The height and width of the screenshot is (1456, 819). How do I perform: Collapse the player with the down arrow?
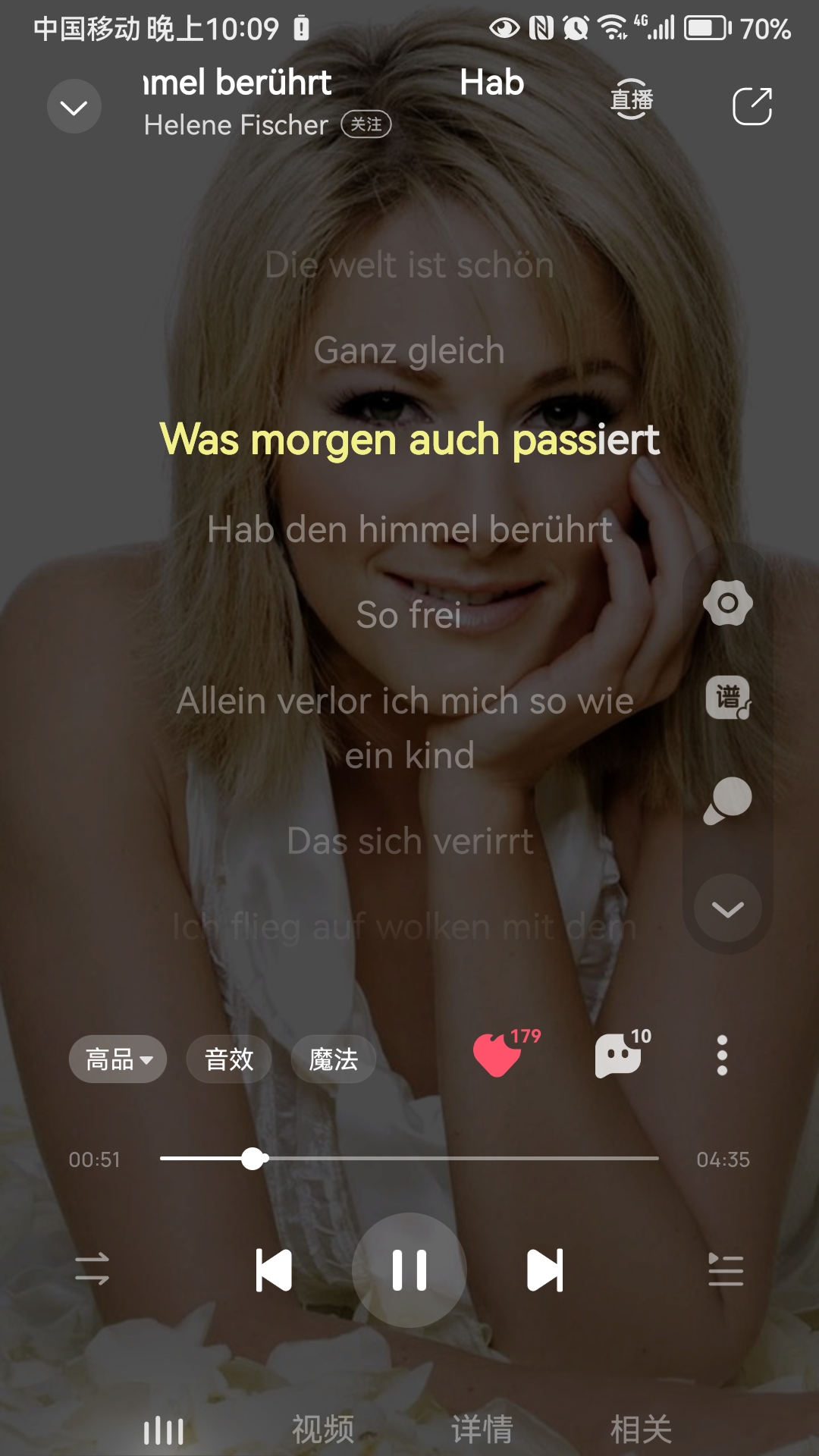(x=74, y=107)
